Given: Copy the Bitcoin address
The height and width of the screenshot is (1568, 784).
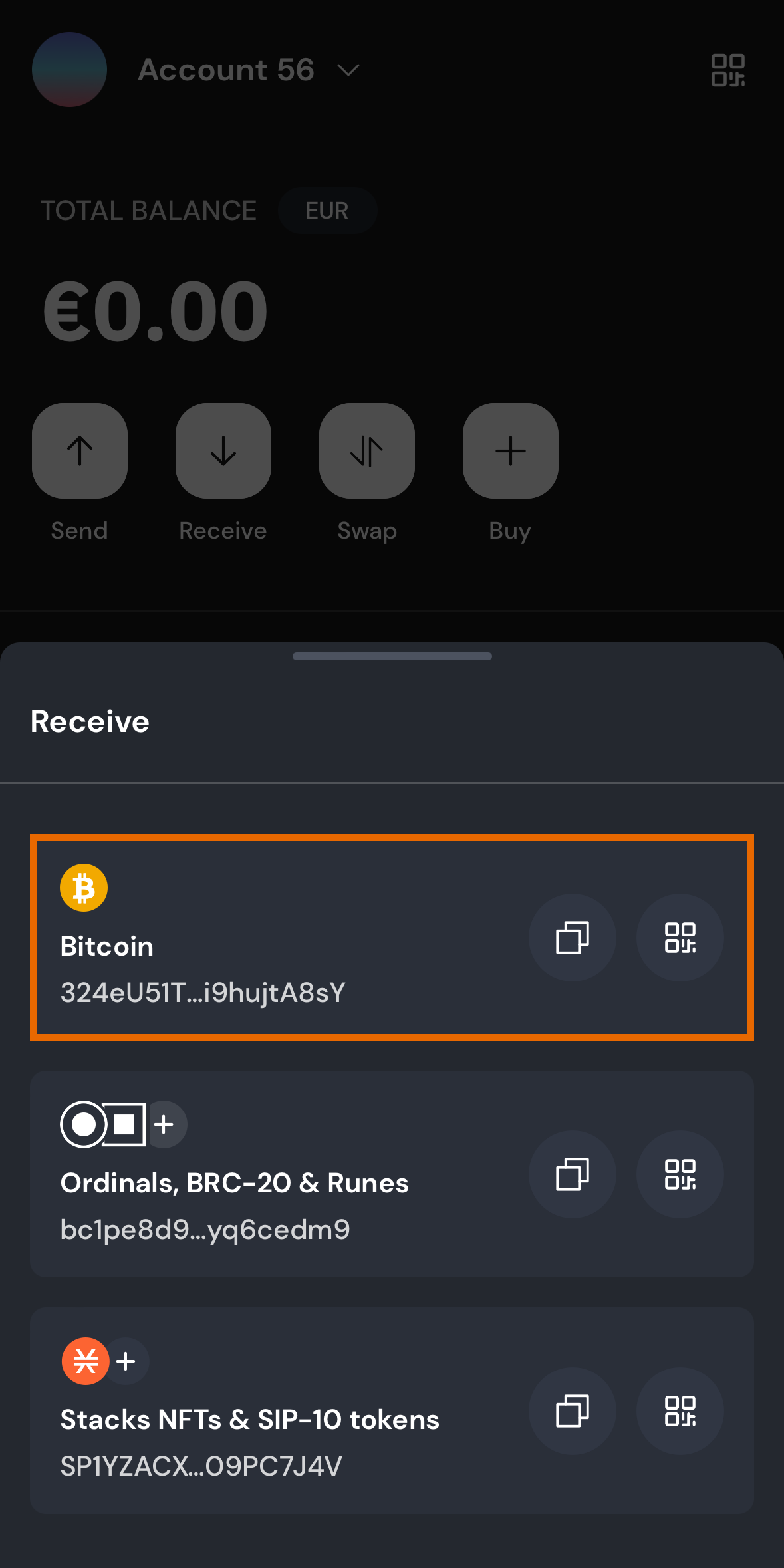Looking at the screenshot, I should click(x=572, y=938).
